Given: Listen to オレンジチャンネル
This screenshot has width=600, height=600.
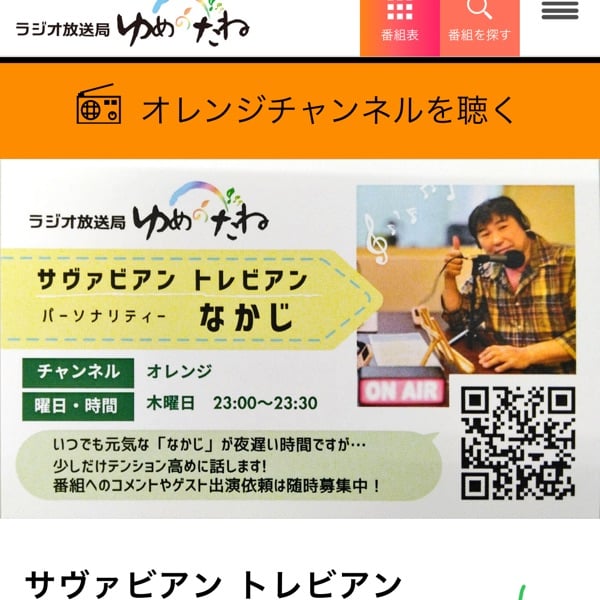Looking at the screenshot, I should pyautogui.click(x=300, y=109).
